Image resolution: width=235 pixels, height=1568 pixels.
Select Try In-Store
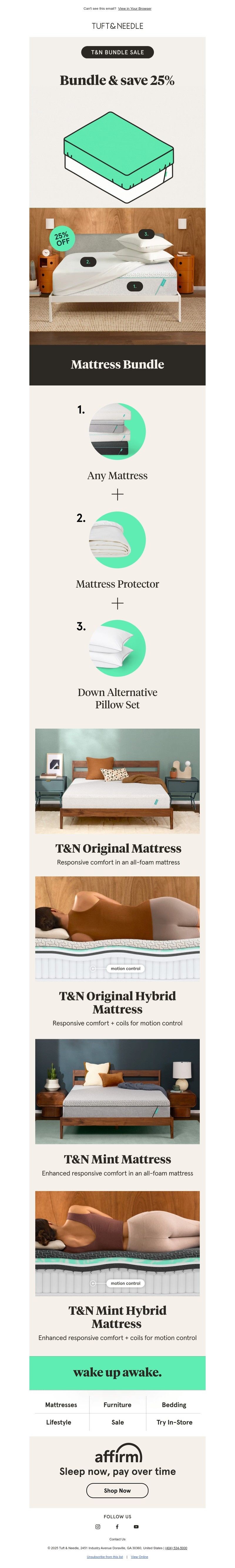click(174, 1422)
